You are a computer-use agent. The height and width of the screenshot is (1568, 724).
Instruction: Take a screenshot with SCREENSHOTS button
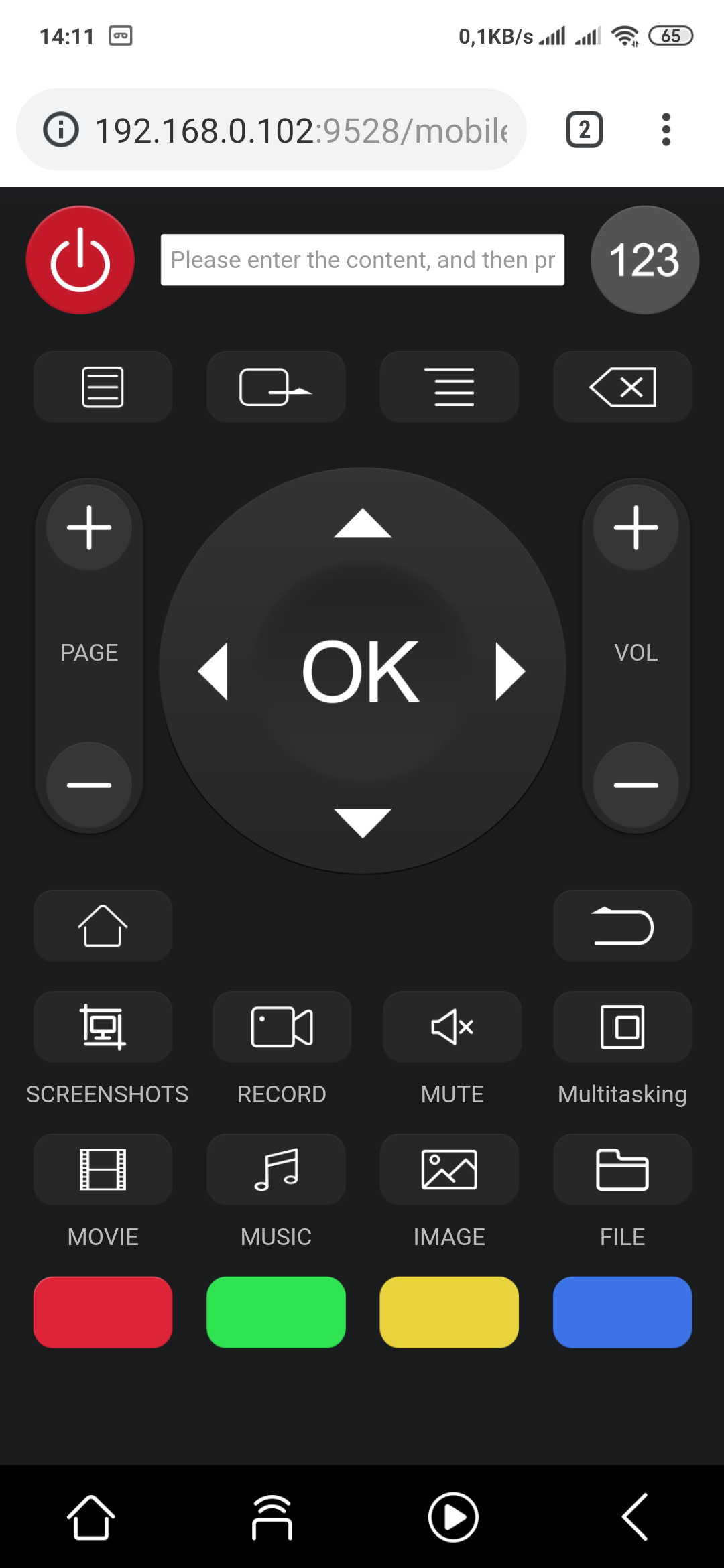point(103,1027)
